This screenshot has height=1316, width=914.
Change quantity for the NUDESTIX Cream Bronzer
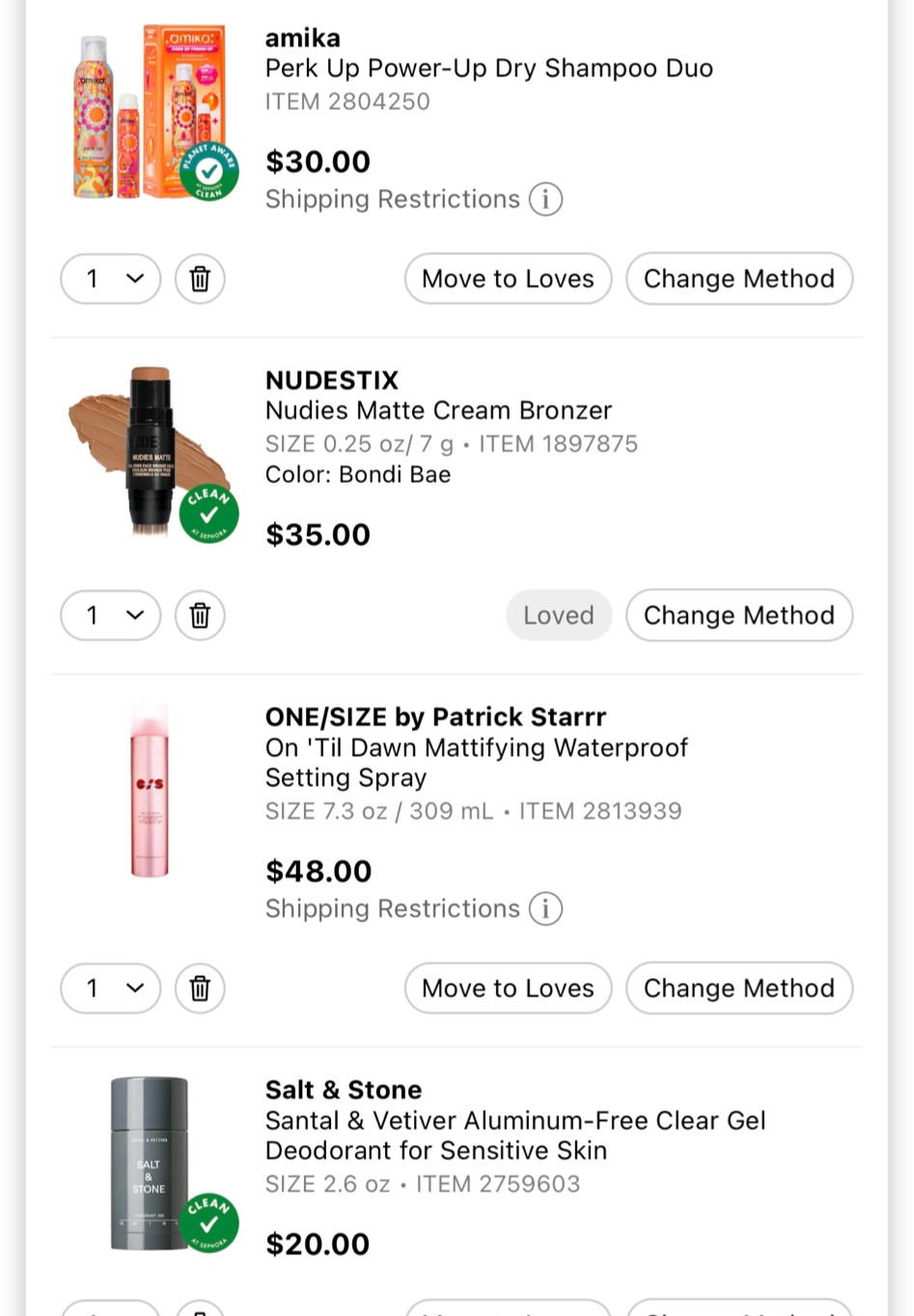pos(110,615)
